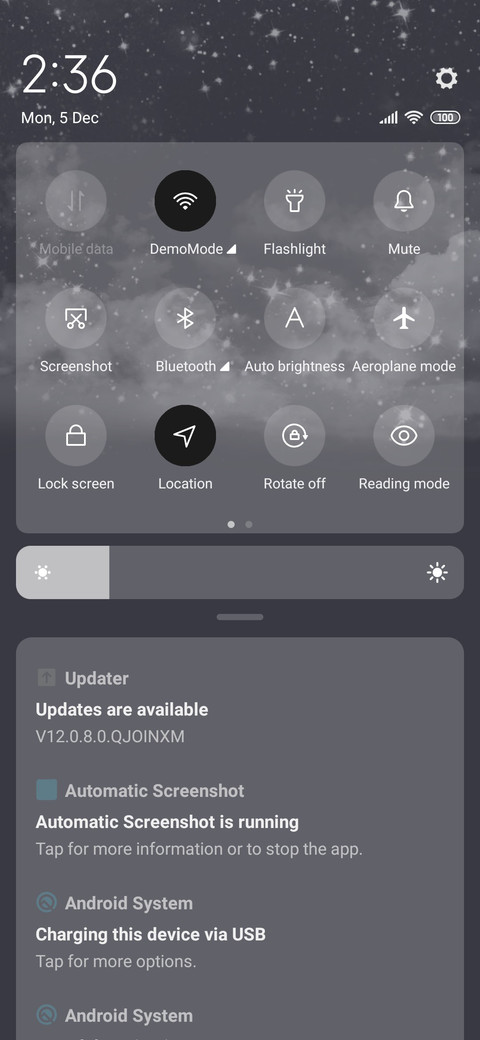Enable Bluetooth
The height and width of the screenshot is (1040, 480).
click(x=185, y=318)
